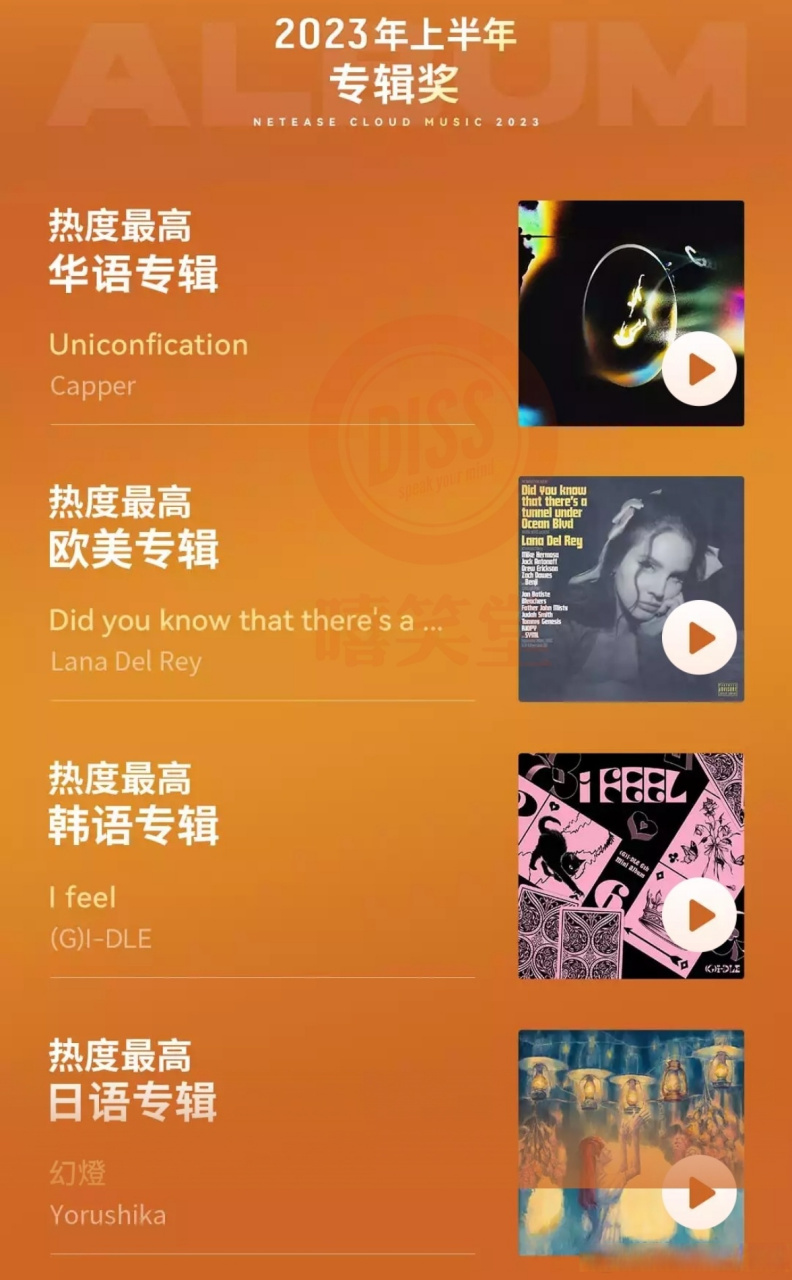Open the 2023 年上半年 专辑奖 banner title
Screen dimensions: 792x1280
click(396, 57)
